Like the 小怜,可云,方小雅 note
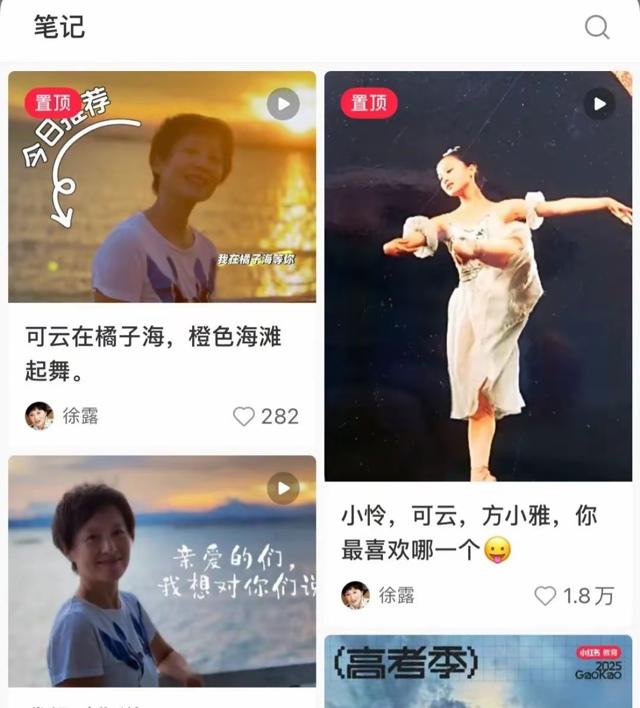 (545, 596)
